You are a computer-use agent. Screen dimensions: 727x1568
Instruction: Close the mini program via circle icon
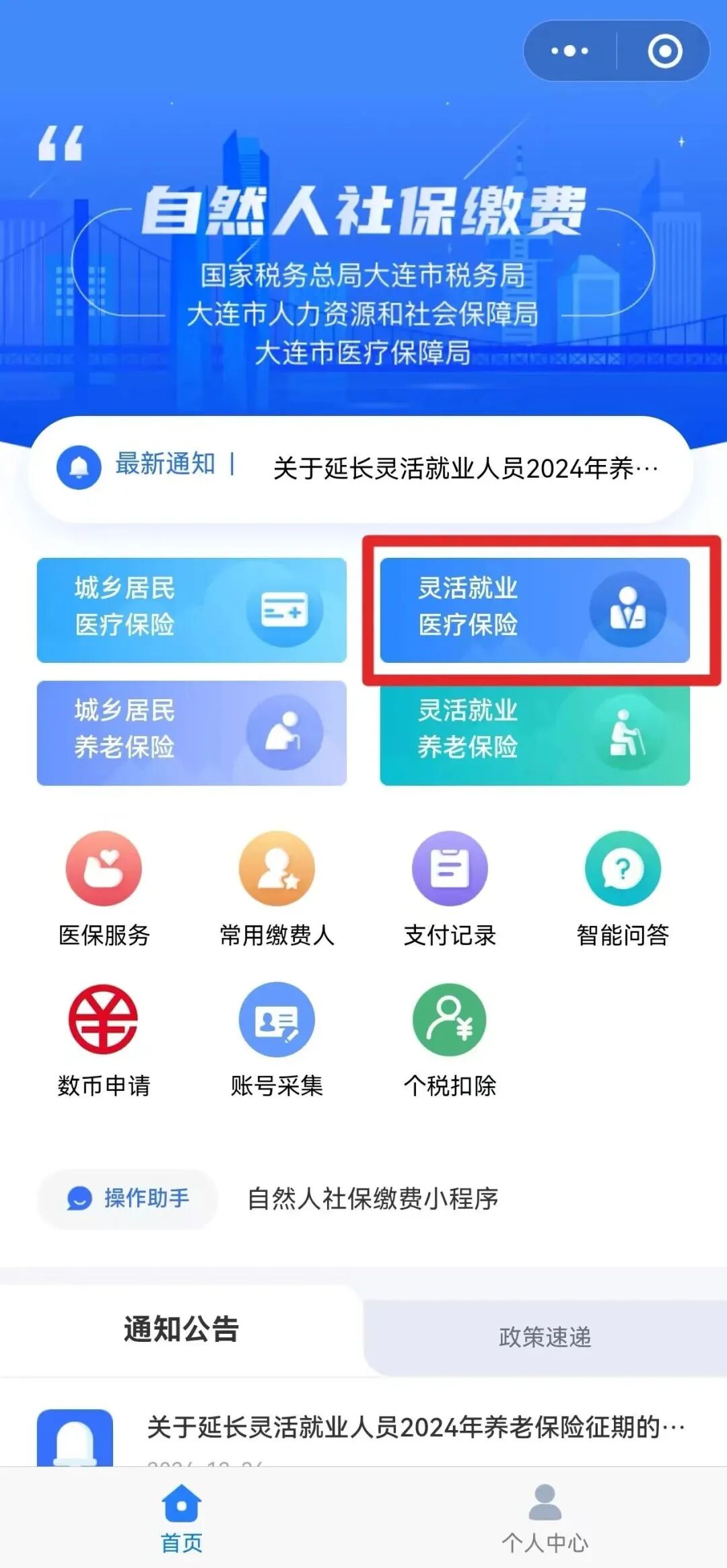664,51
